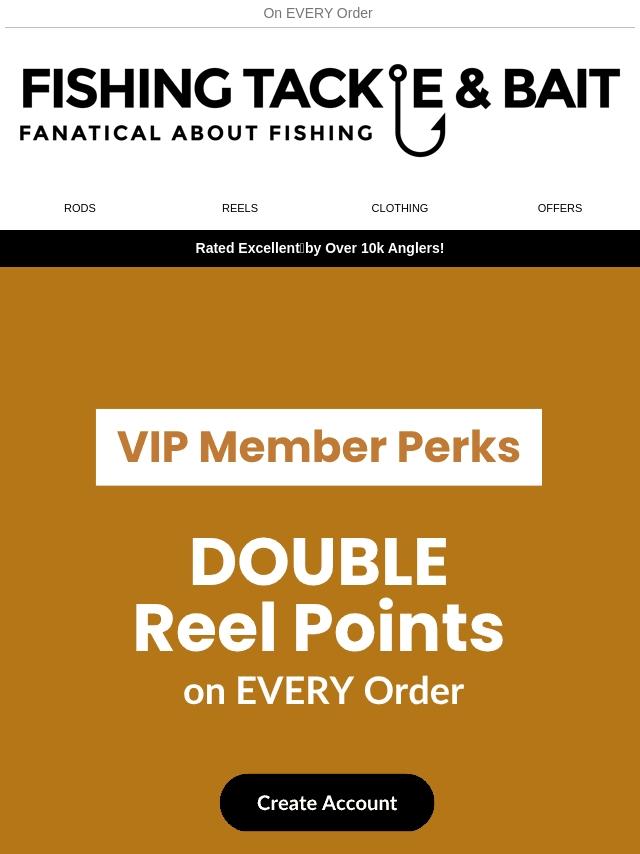Open the RODS category link
Screen dimensions: 640x854
click(80, 208)
